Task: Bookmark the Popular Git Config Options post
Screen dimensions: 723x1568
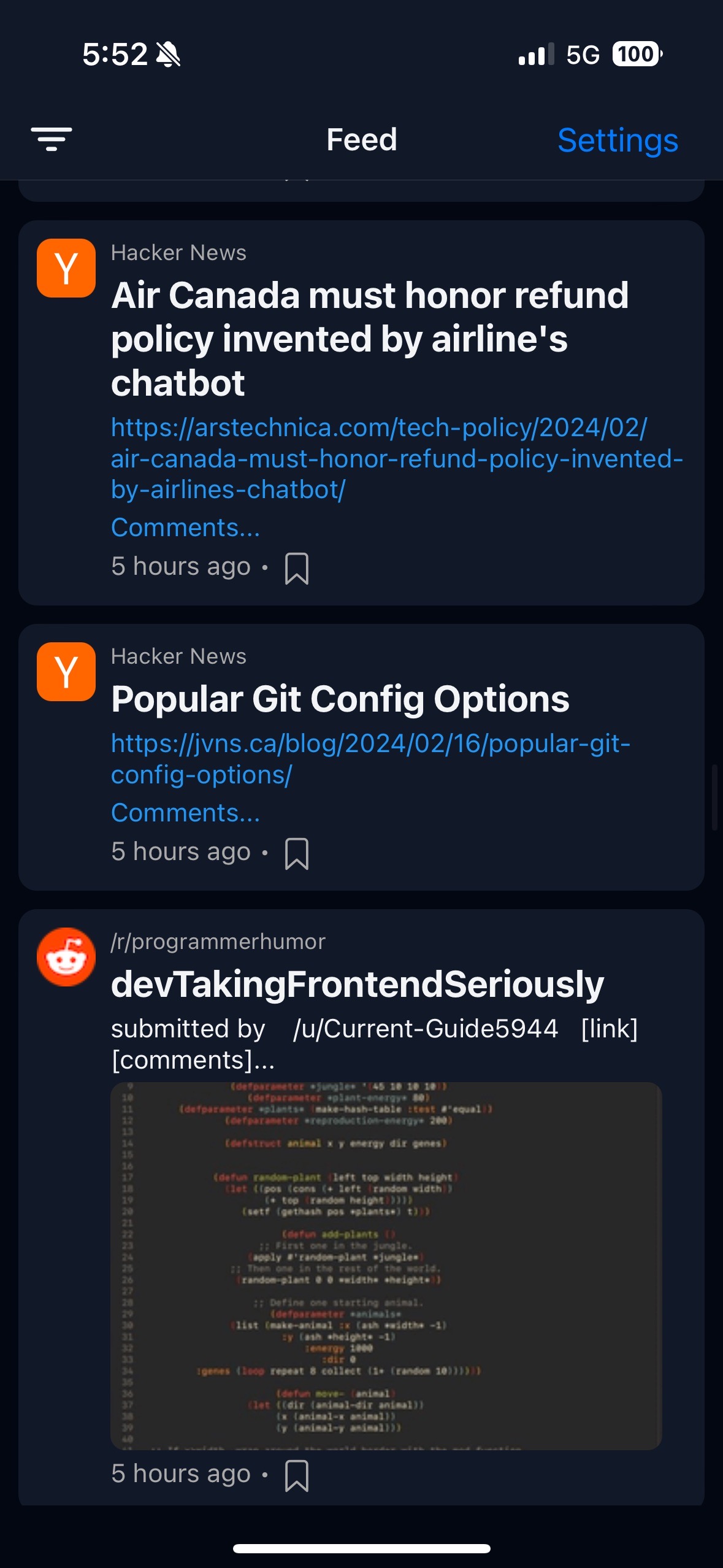Action: pyautogui.click(x=296, y=853)
